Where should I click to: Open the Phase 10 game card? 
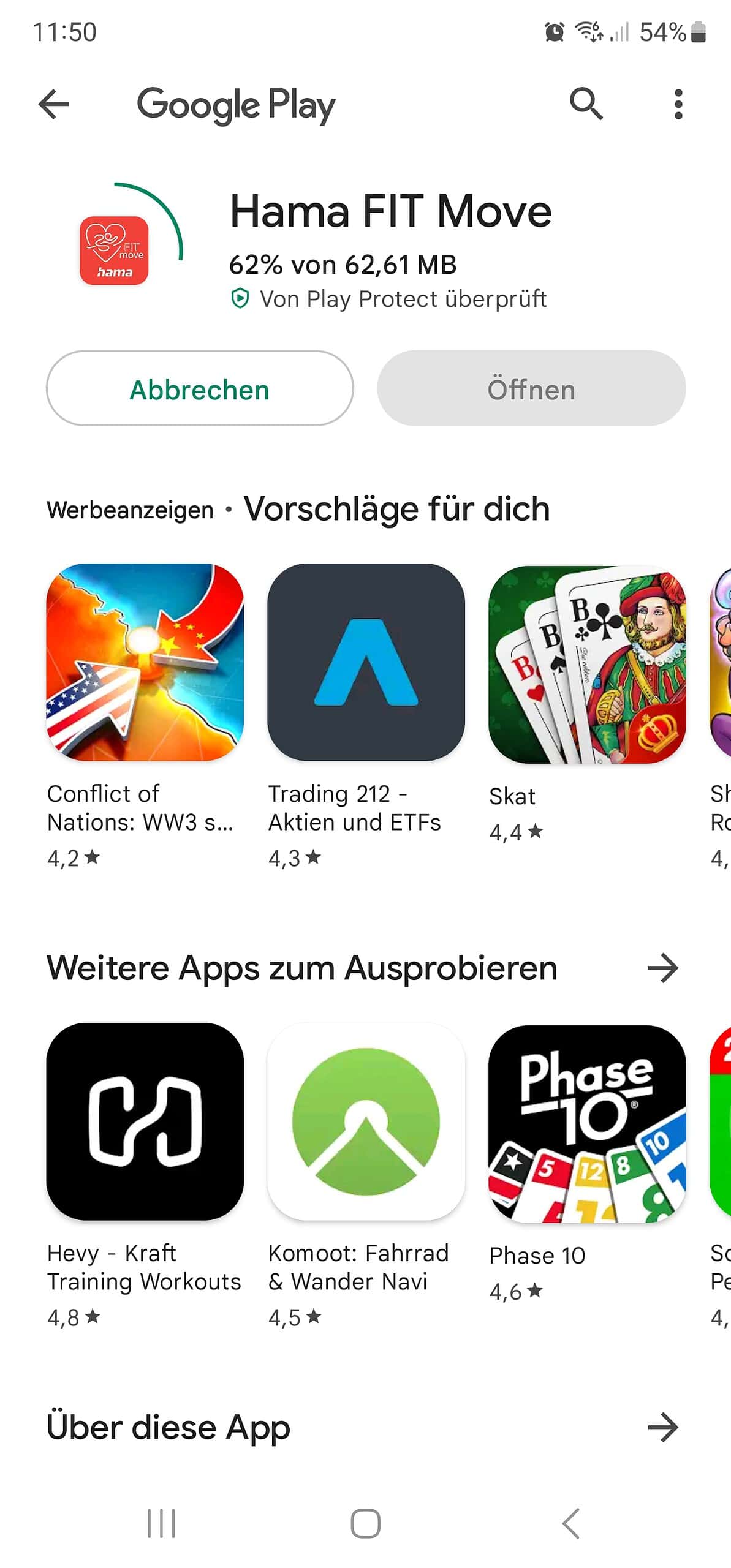(x=586, y=1123)
